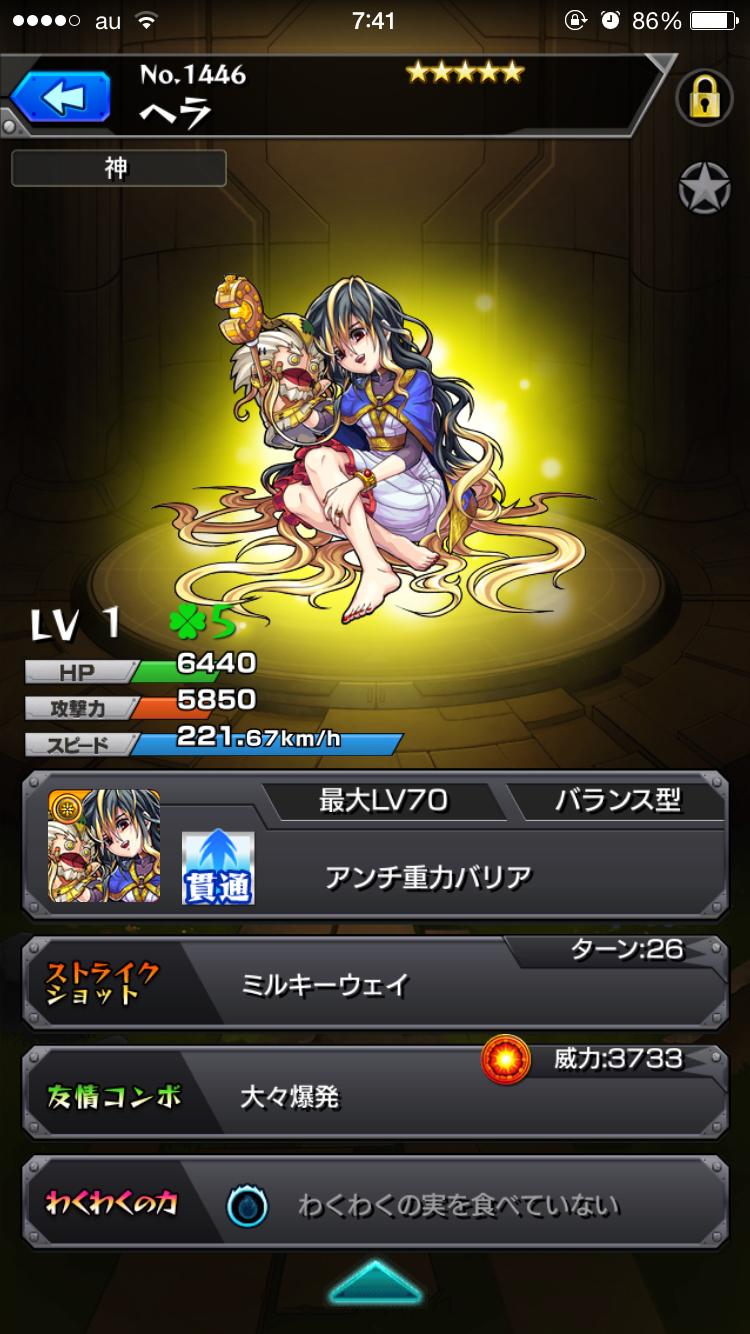Viewport: 750px width, 1334px height.
Task: Expand the bottom teal arrow
Action: click(x=374, y=1283)
